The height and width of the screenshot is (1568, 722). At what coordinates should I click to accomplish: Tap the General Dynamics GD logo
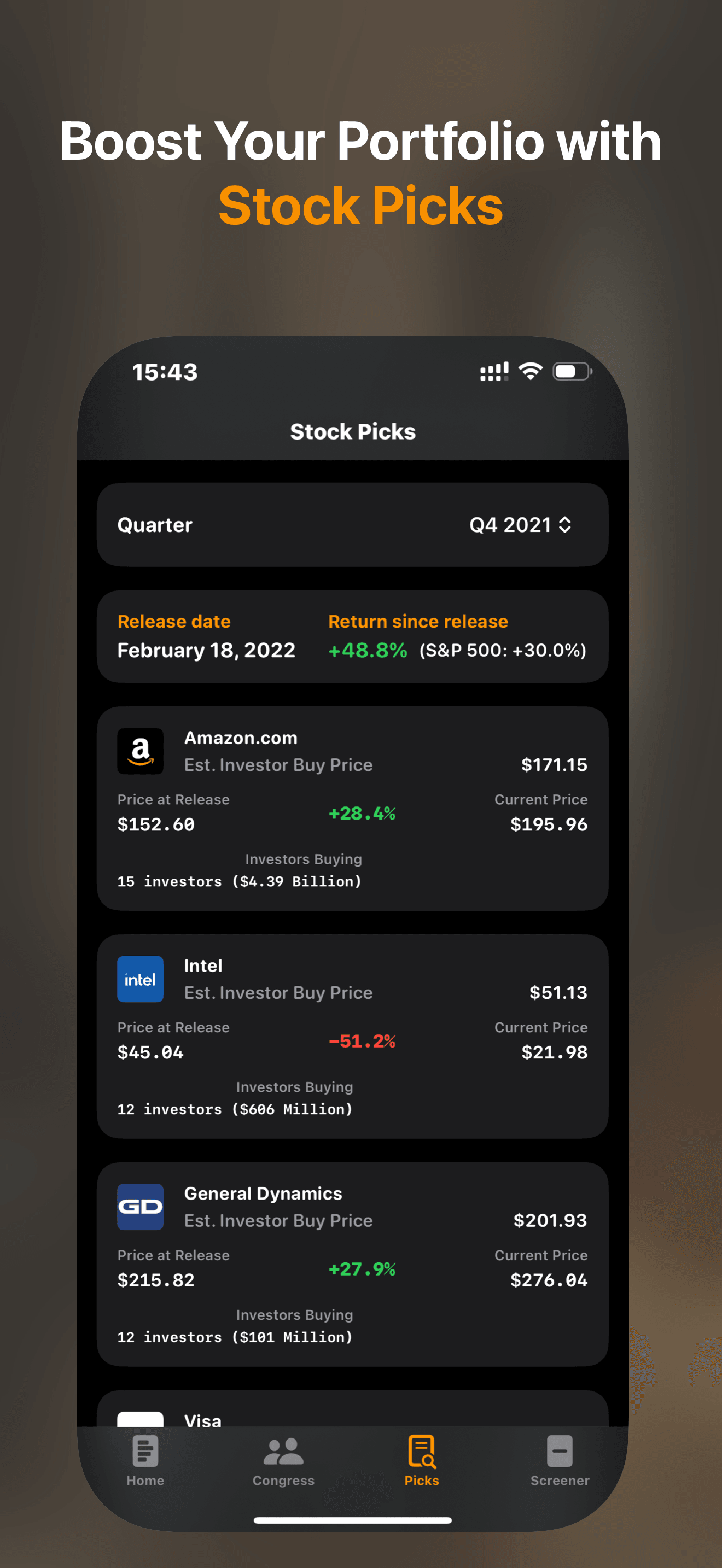[140, 1207]
